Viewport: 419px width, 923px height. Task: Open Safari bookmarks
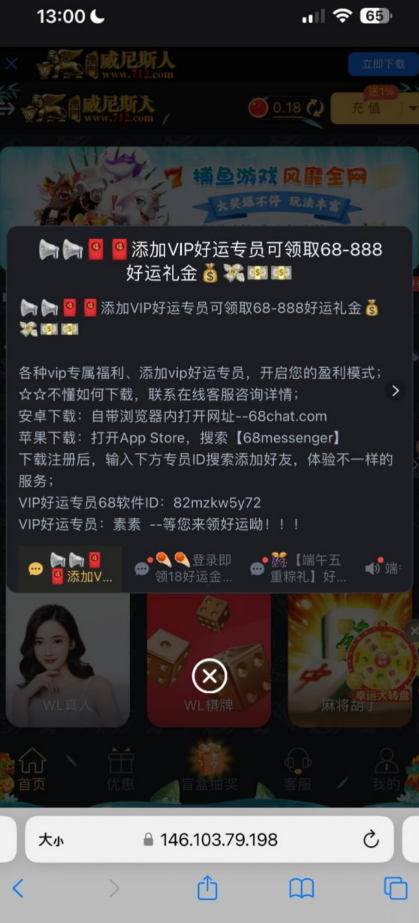(302, 888)
